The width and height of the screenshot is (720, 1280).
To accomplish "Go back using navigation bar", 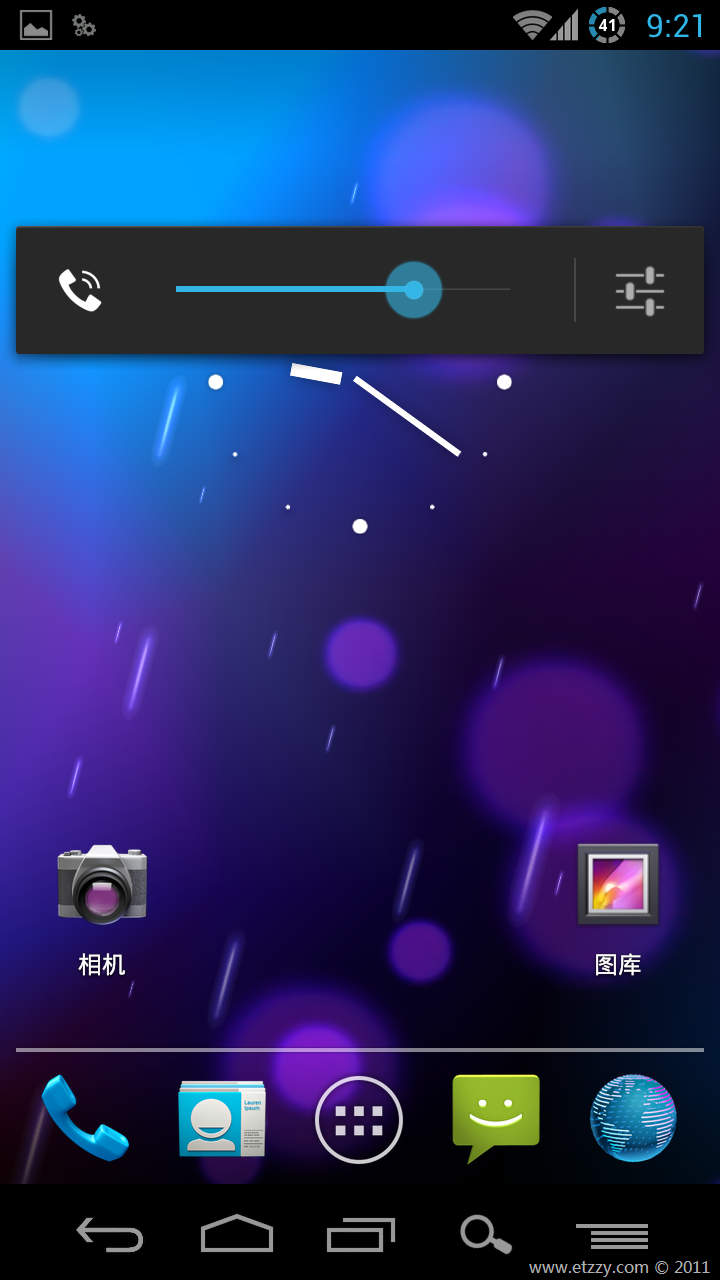I will [110, 1234].
